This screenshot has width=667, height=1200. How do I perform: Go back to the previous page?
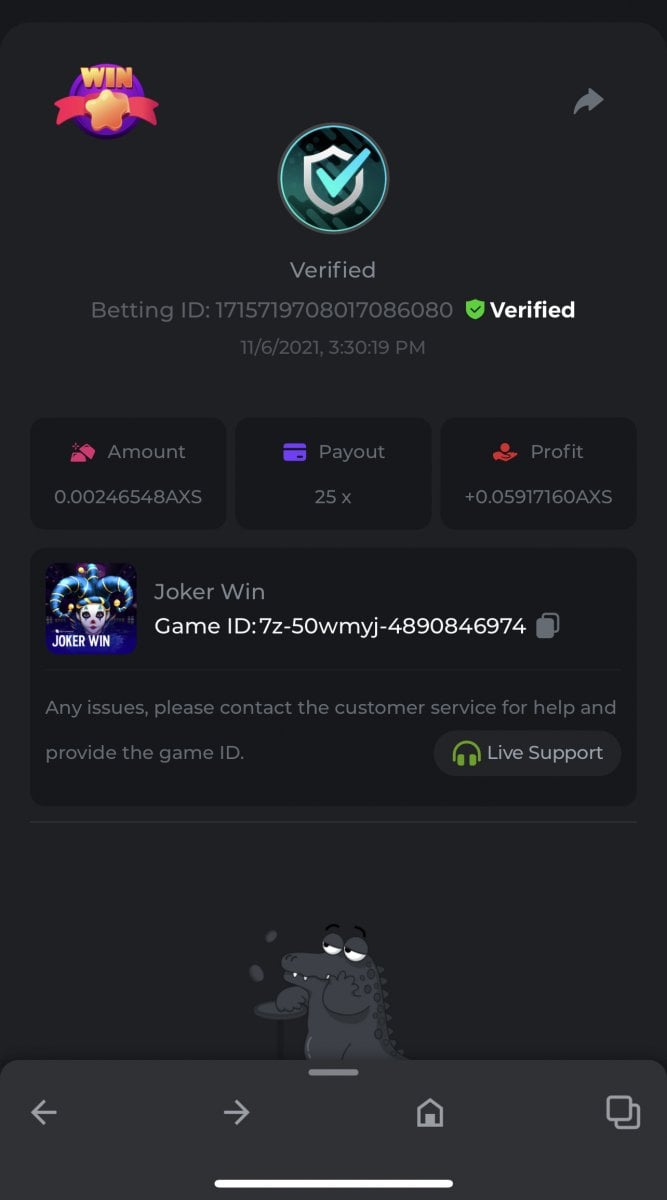pos(44,1112)
